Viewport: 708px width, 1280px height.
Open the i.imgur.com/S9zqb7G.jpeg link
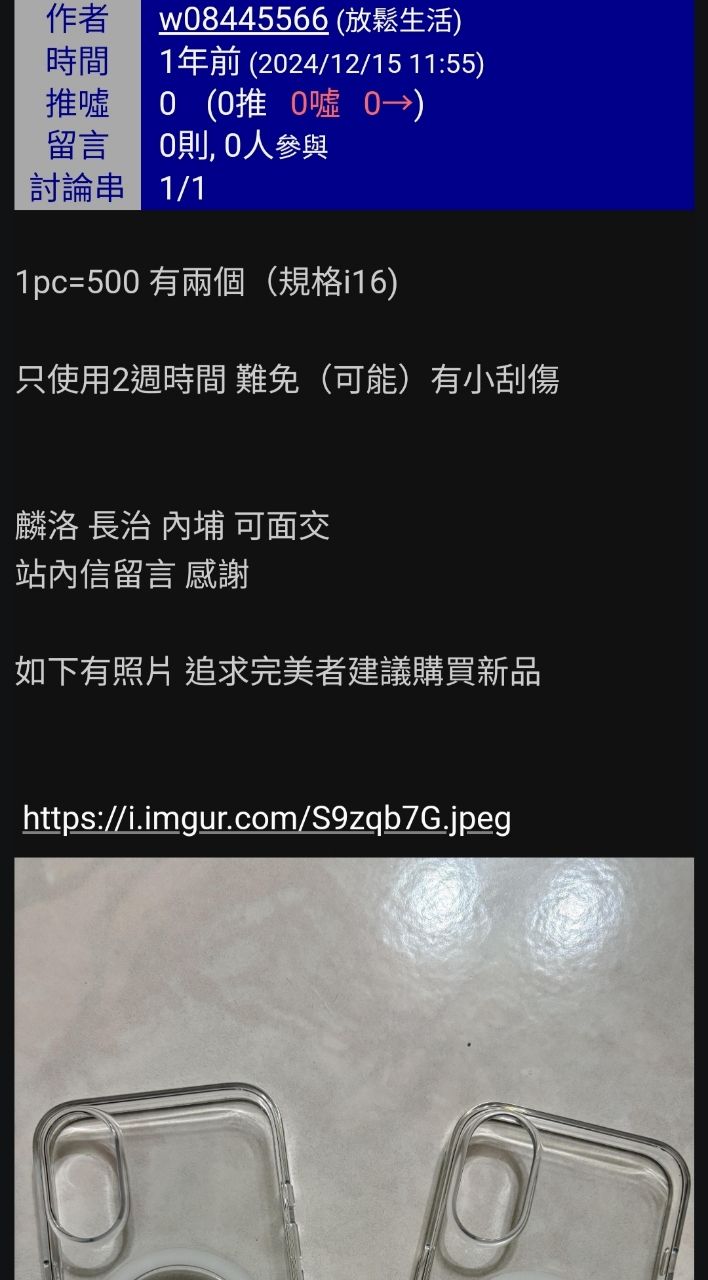pos(266,819)
